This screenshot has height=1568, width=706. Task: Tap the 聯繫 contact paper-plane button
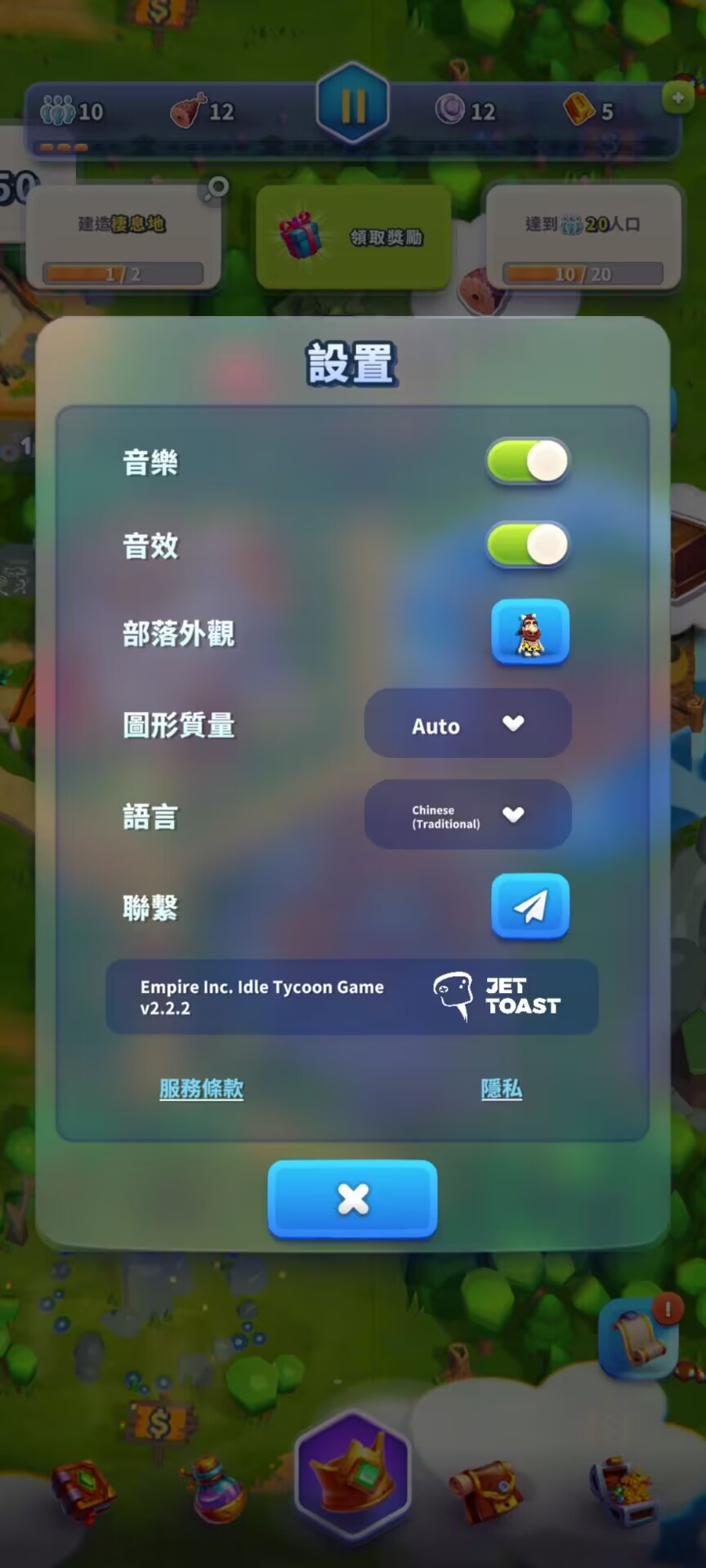coord(529,906)
